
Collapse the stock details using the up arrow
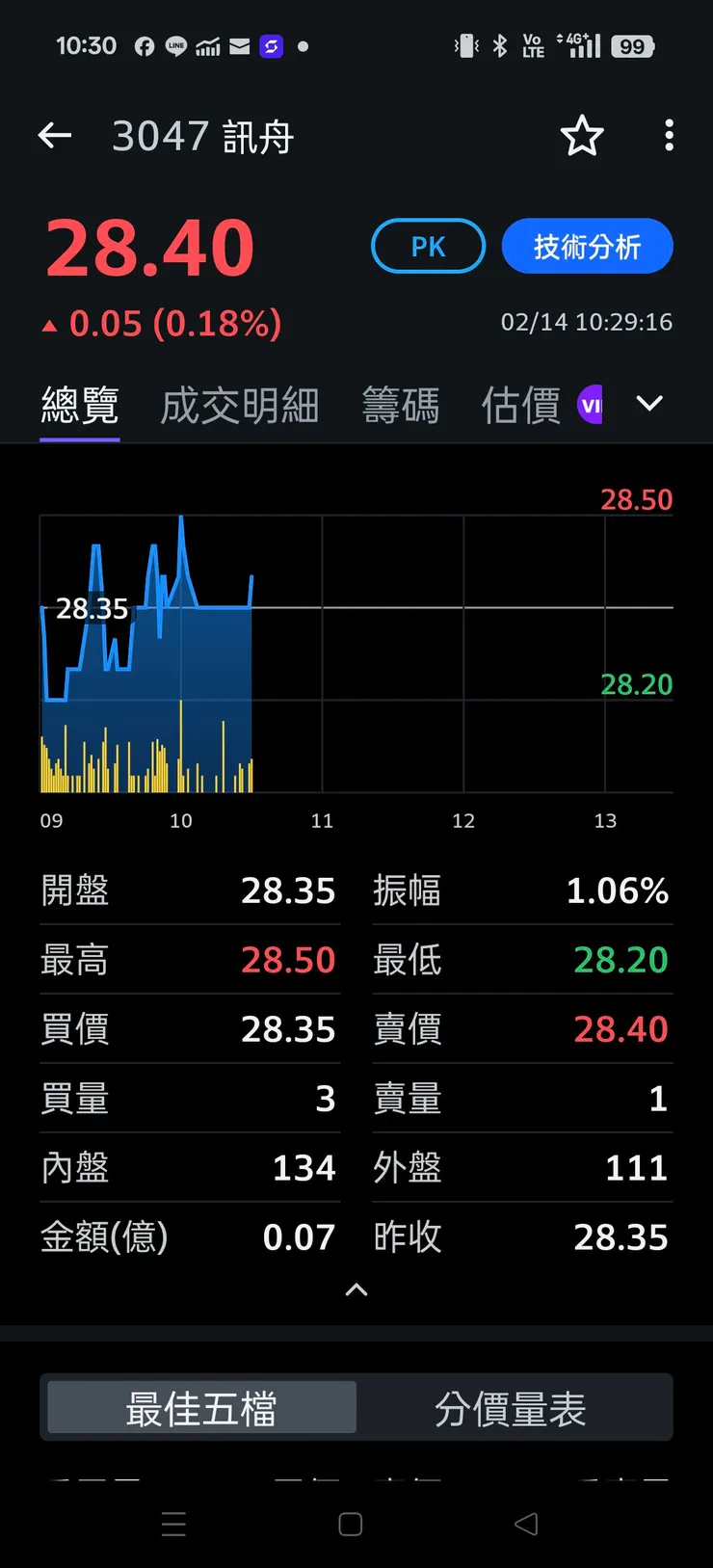[356, 1289]
